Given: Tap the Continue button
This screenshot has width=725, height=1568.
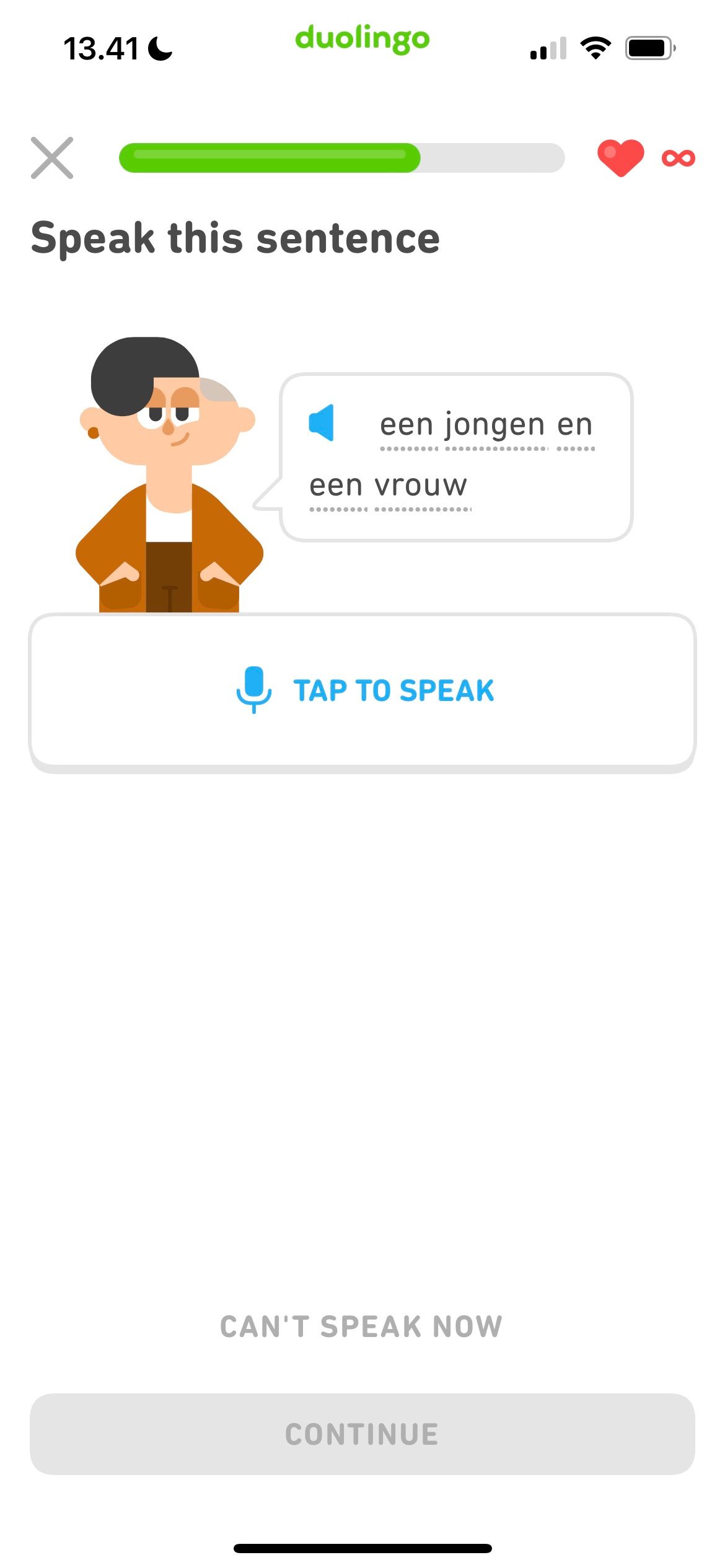Looking at the screenshot, I should (362, 1434).
